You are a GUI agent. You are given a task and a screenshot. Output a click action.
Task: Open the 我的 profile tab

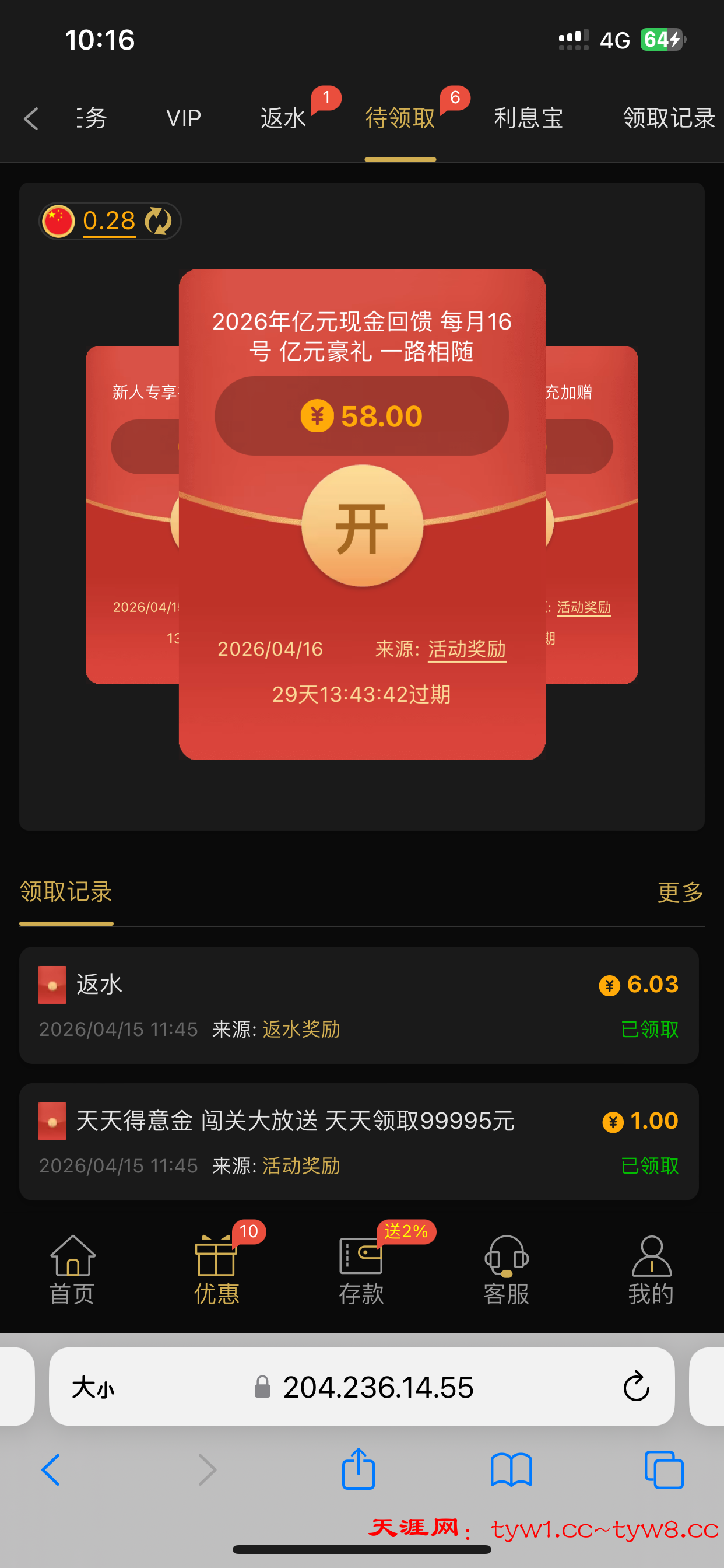pyautogui.click(x=651, y=1270)
